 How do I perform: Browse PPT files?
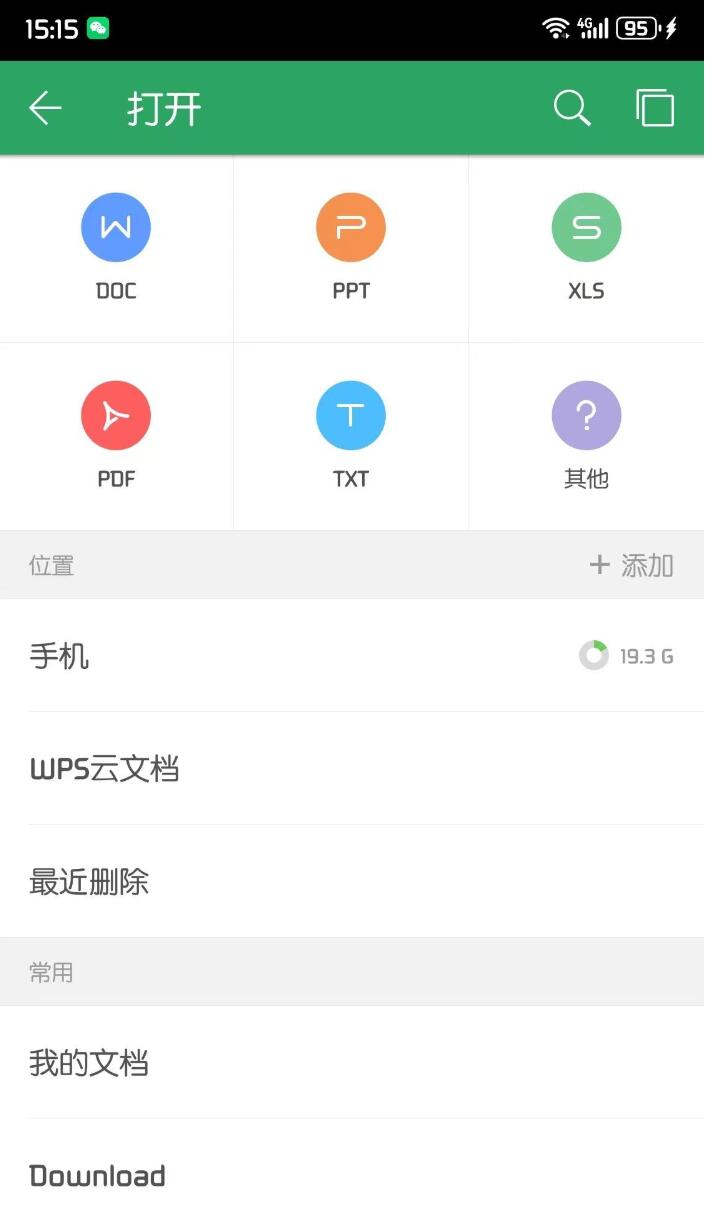pos(351,248)
